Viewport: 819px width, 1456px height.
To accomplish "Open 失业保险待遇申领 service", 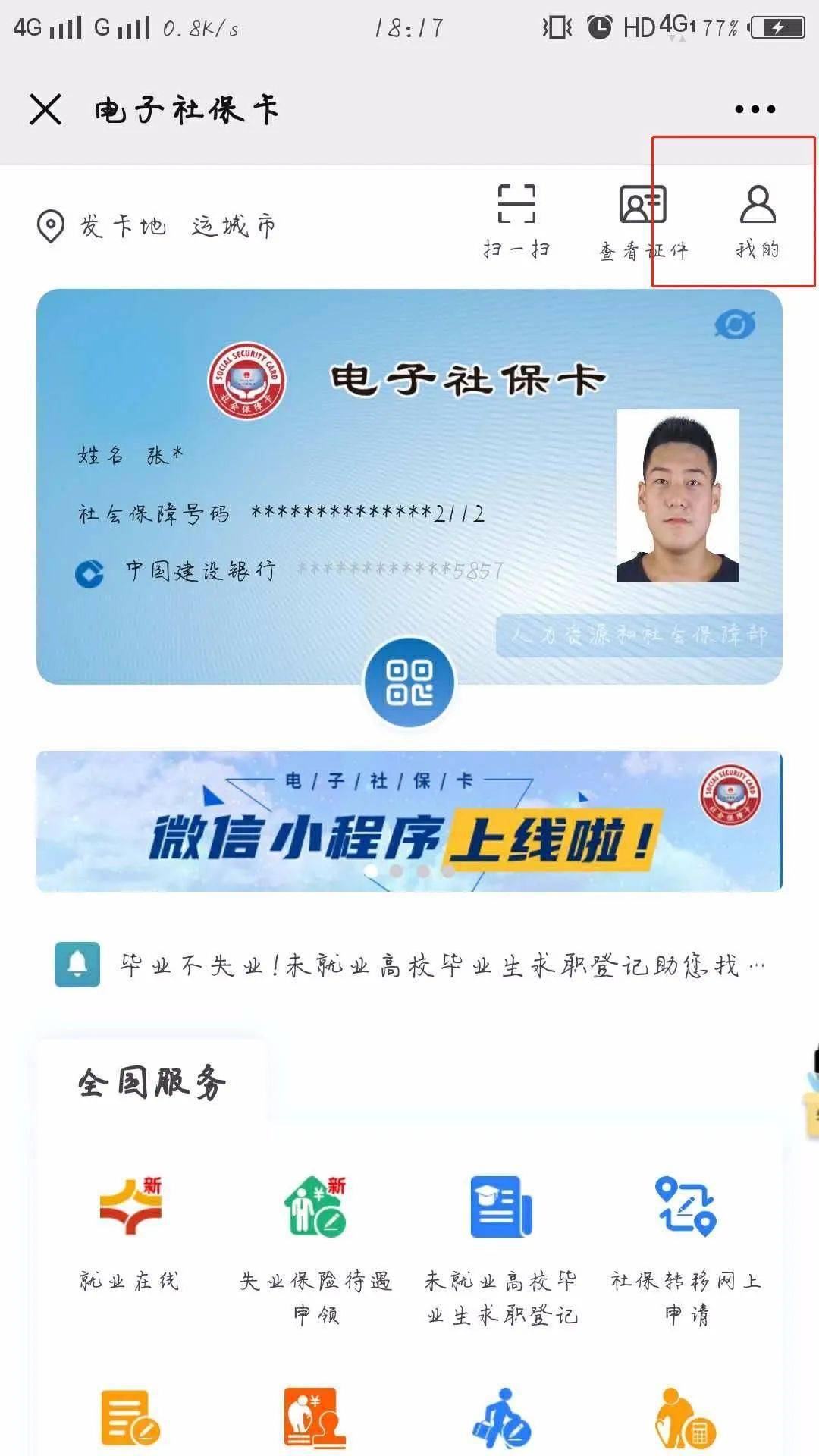I will pyautogui.click(x=315, y=1244).
